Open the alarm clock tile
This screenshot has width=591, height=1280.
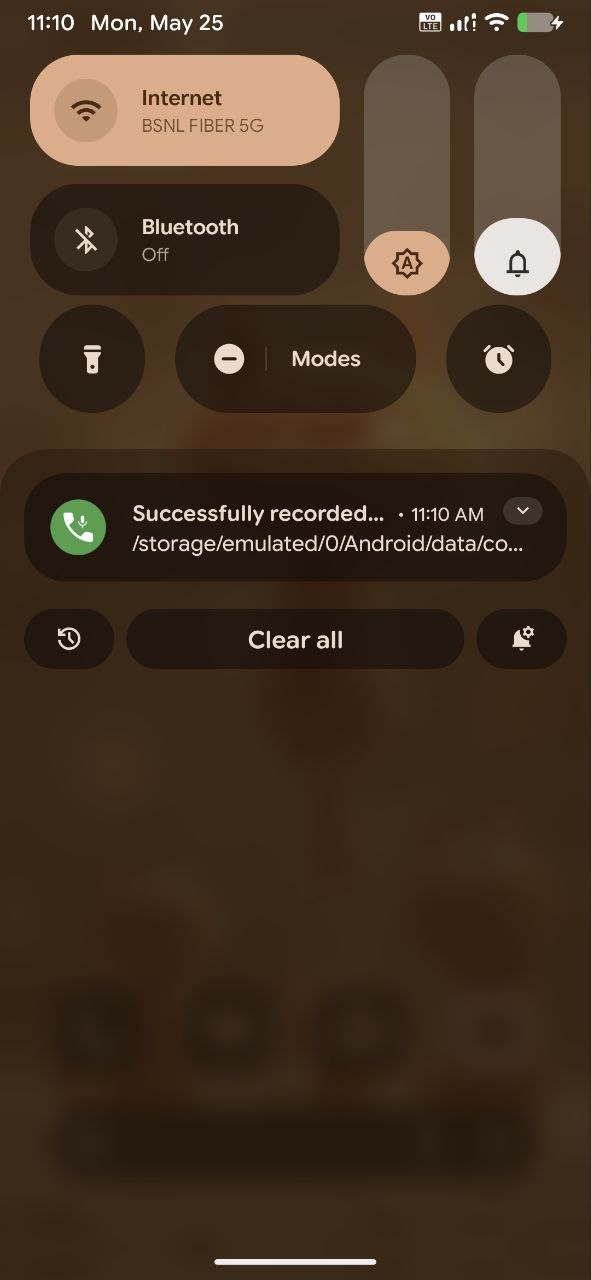coord(498,358)
